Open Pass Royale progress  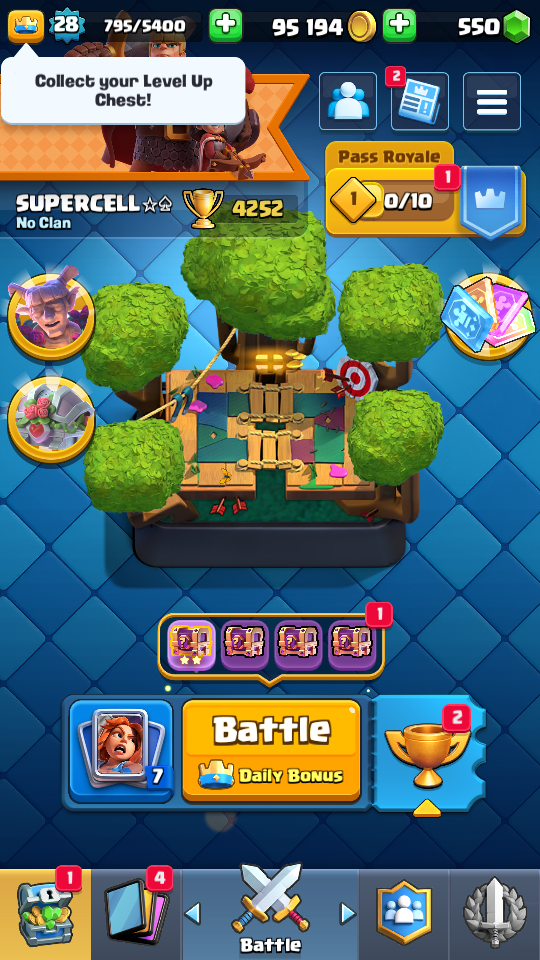tap(426, 190)
